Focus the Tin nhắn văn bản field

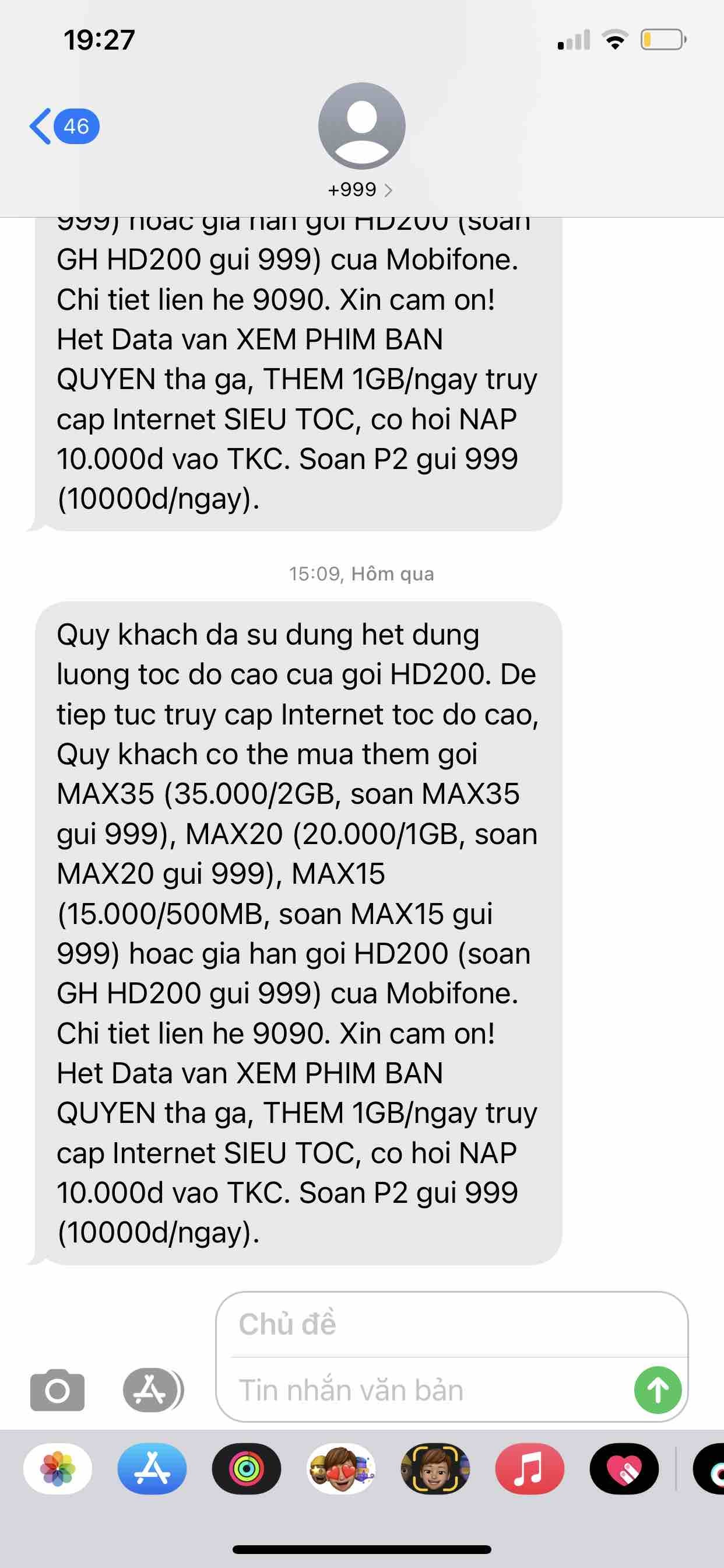click(x=426, y=1391)
